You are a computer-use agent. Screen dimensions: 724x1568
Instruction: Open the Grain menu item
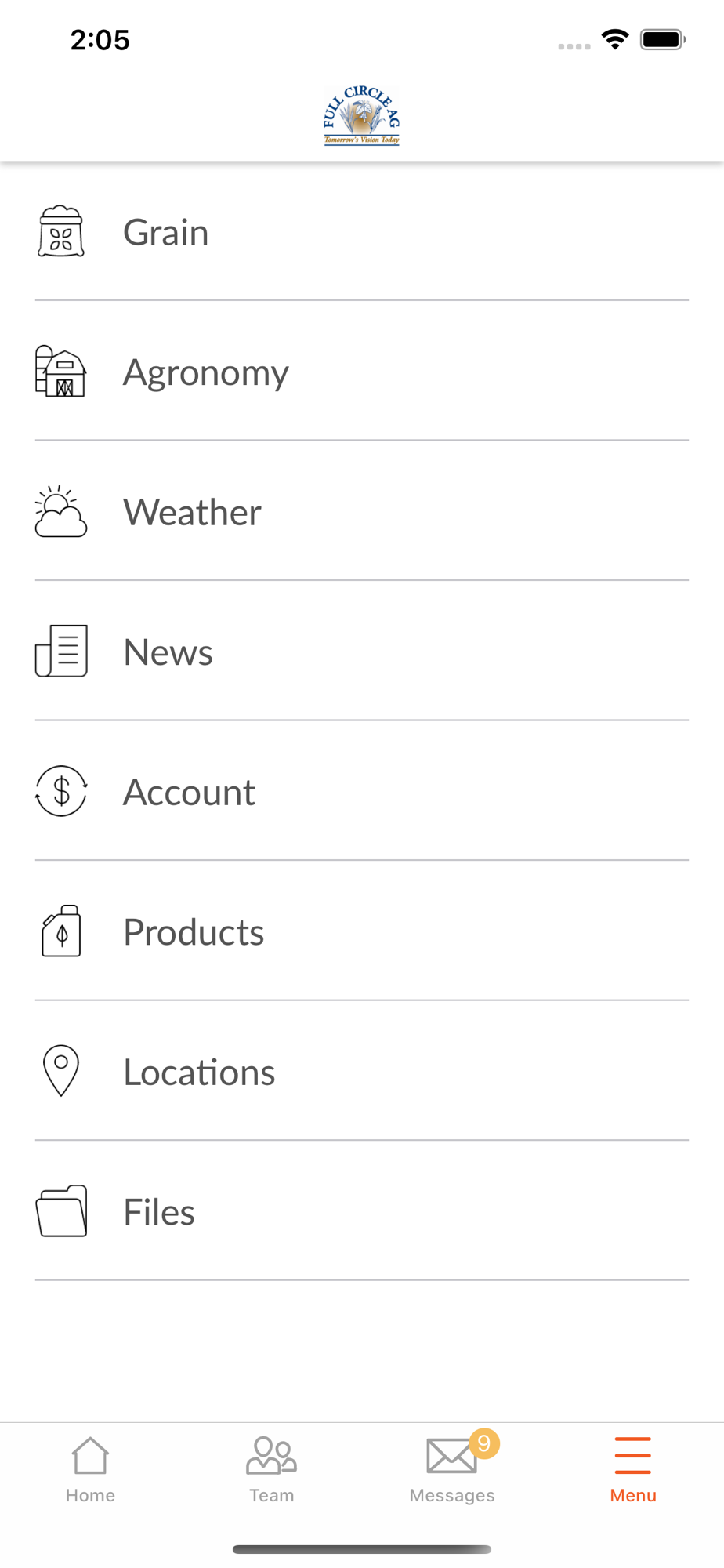[362, 231]
